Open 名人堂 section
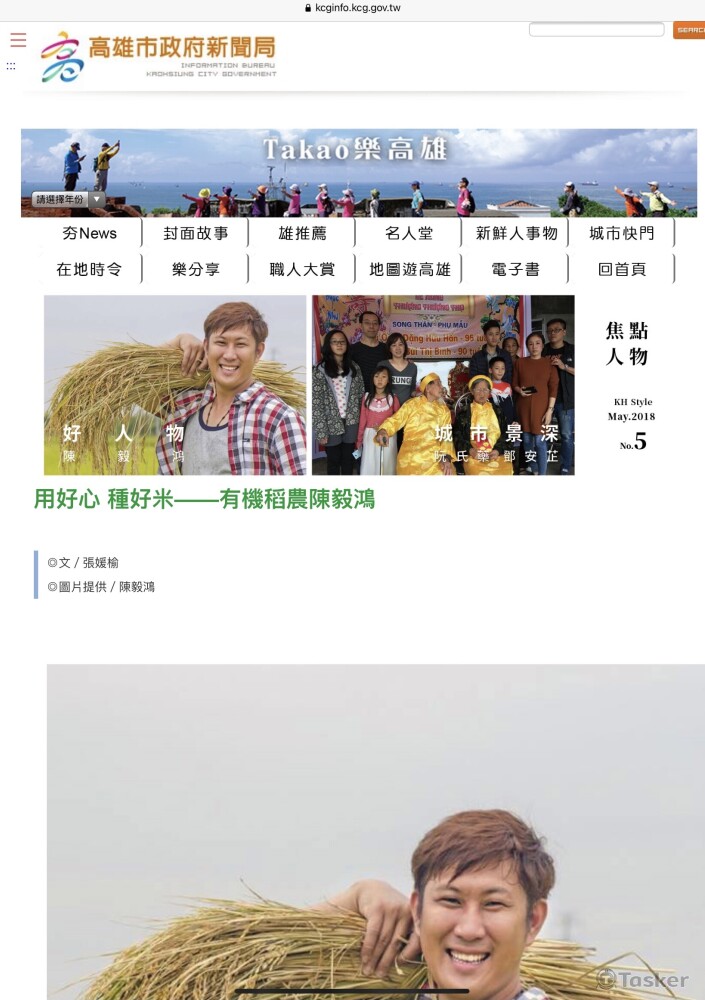 [x=409, y=234]
